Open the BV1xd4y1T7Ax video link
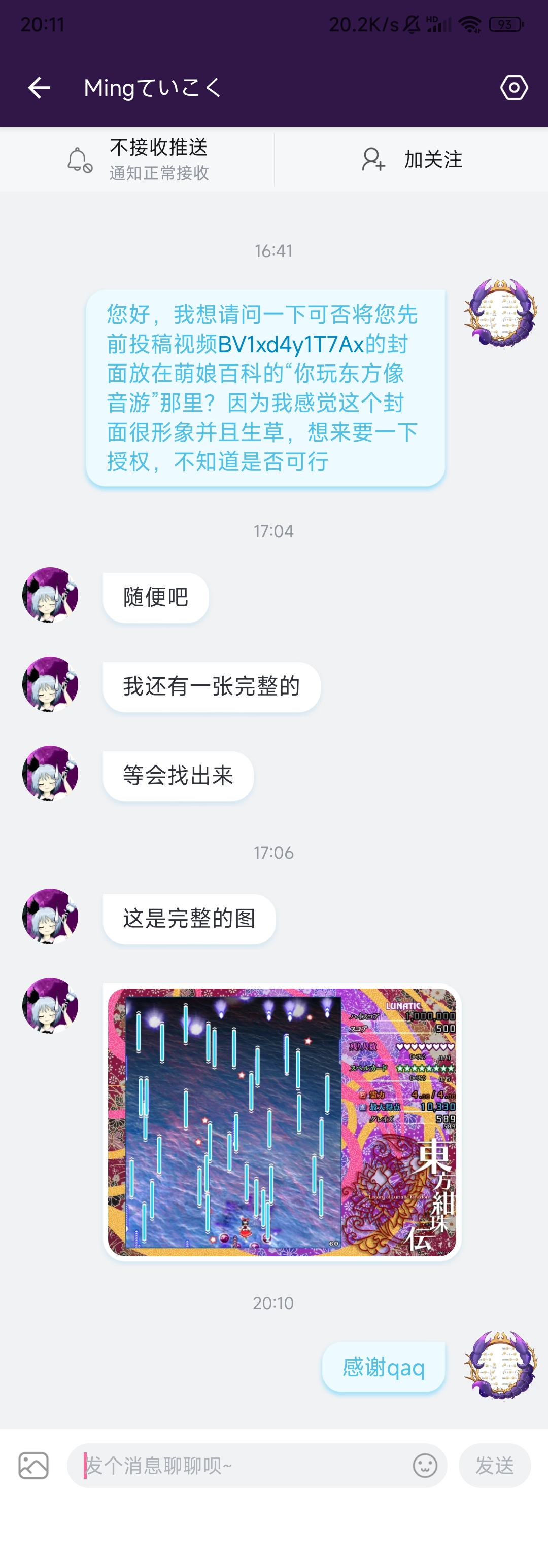 tap(290, 345)
